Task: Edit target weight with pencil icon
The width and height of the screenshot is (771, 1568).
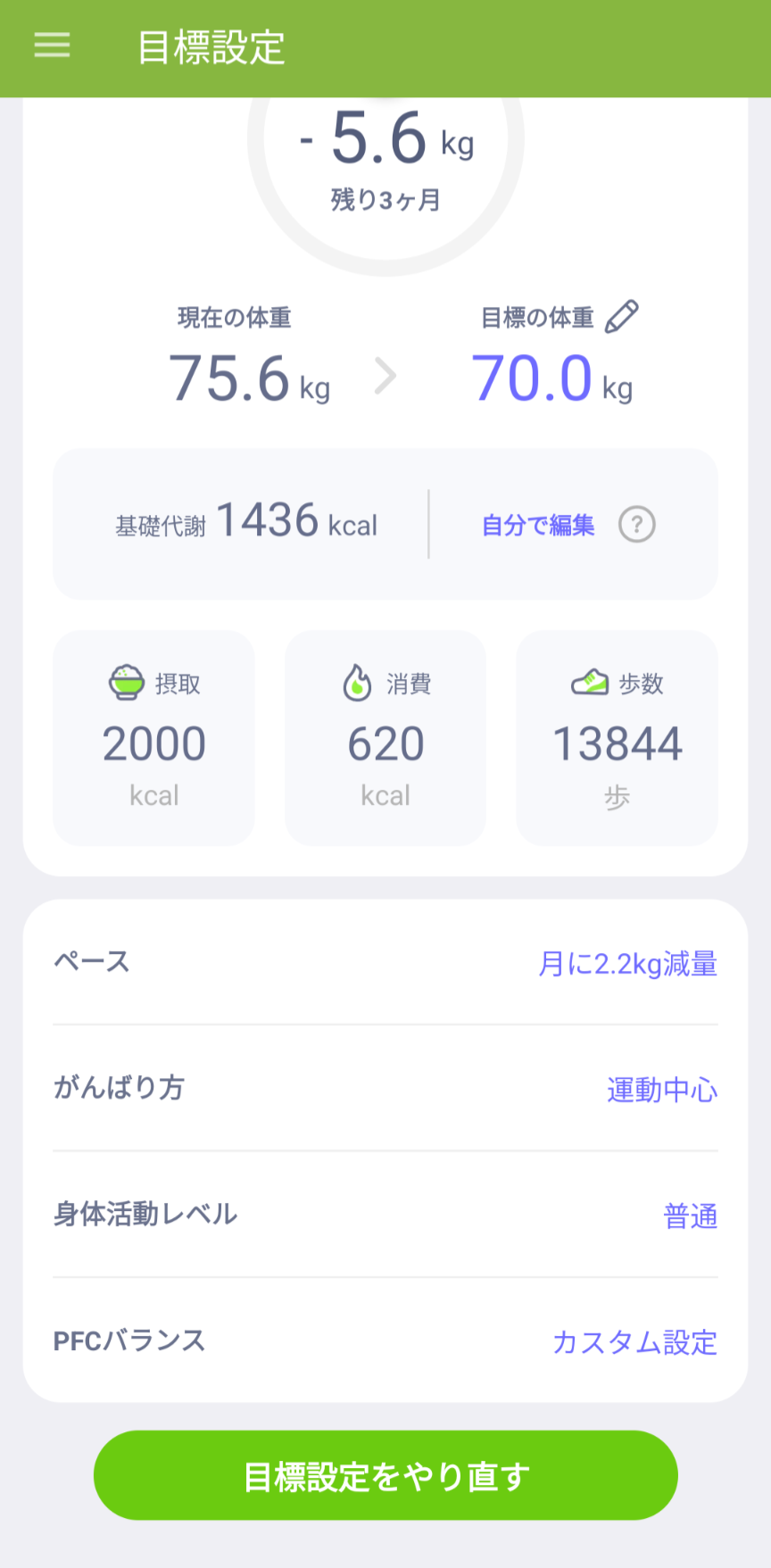Action: pyautogui.click(x=622, y=317)
